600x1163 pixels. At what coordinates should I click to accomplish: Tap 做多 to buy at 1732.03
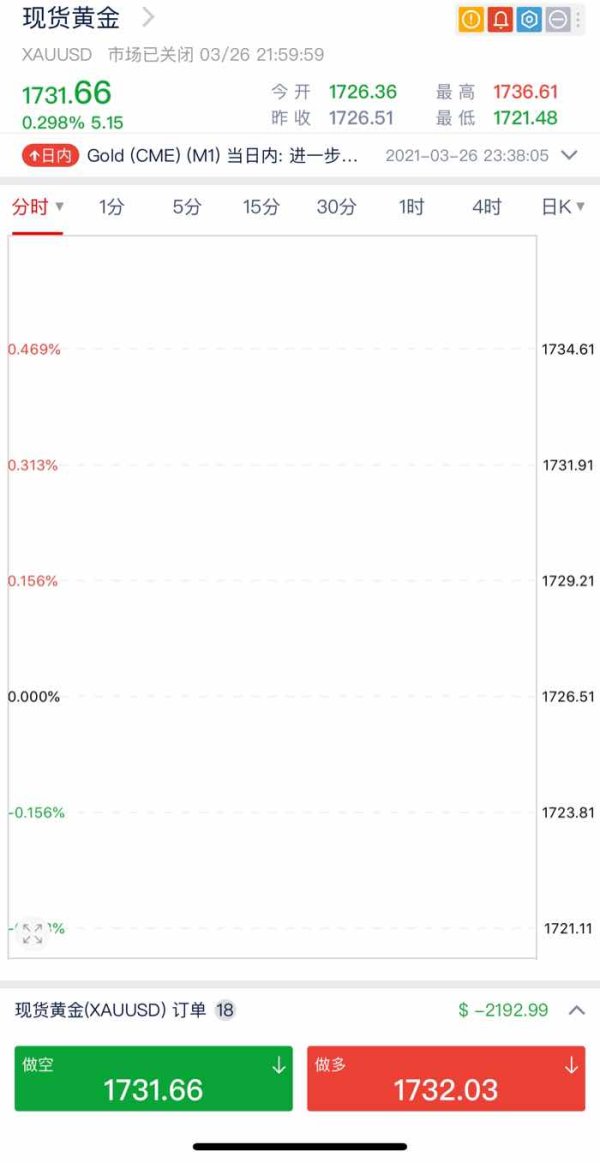pyautogui.click(x=446, y=1078)
